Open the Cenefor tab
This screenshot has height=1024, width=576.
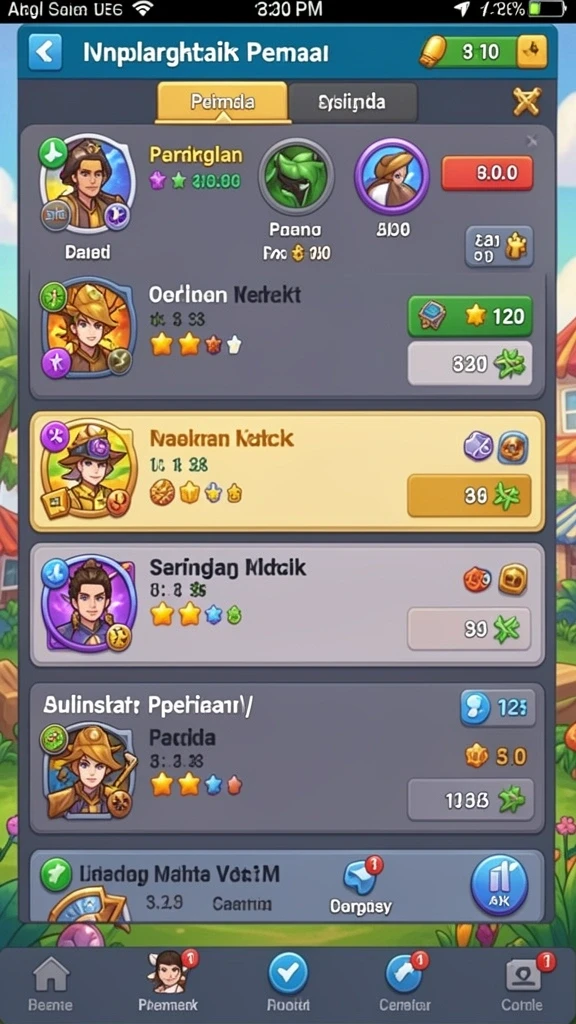click(405, 982)
